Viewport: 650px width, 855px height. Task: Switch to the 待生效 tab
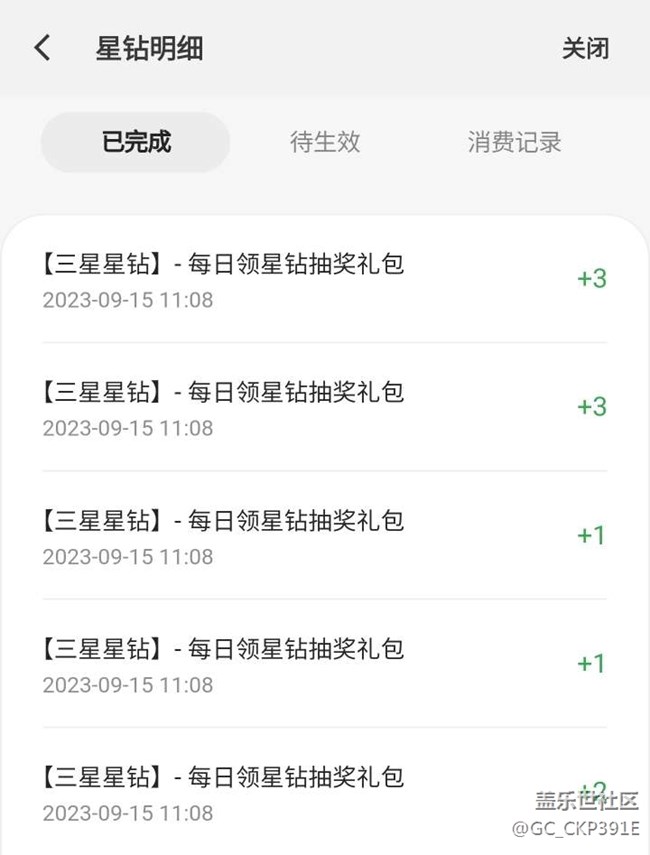pyautogui.click(x=325, y=142)
